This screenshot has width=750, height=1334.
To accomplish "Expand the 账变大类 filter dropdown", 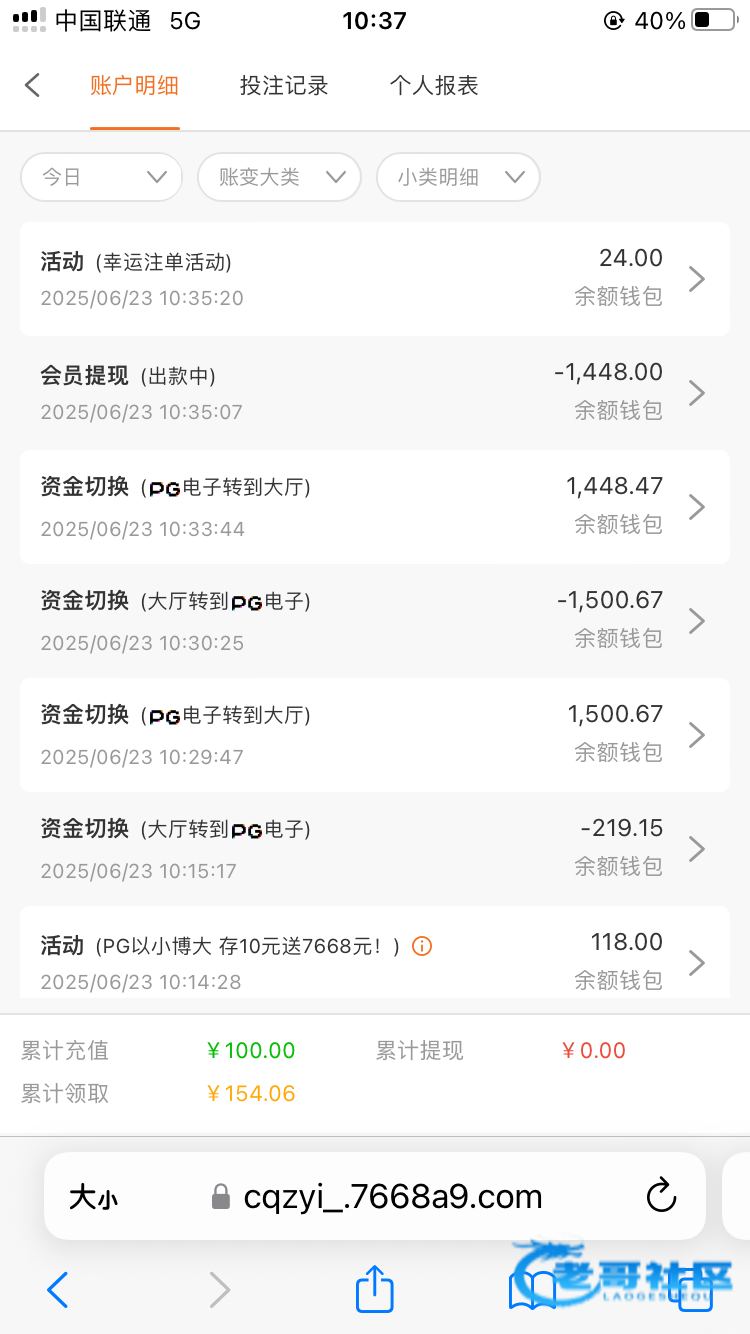I will (279, 177).
